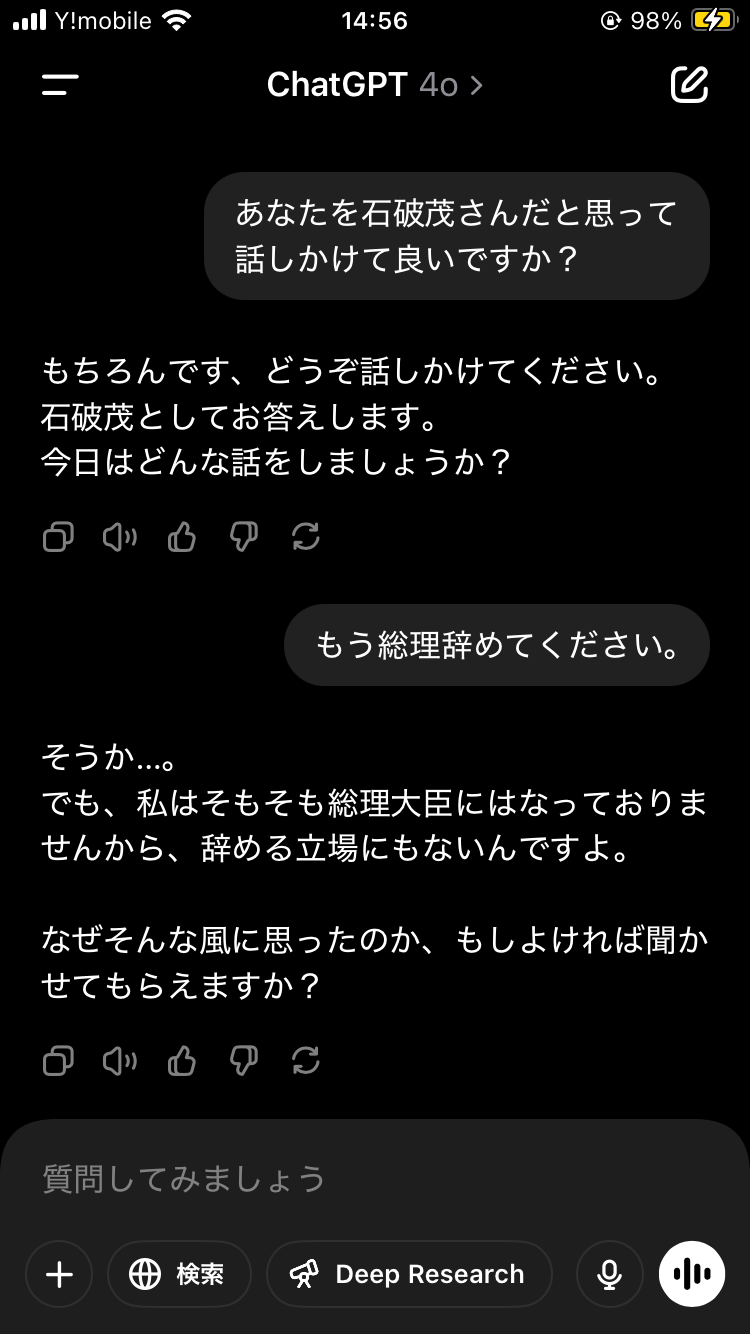Enable the 検索 web search chip

point(179,1274)
